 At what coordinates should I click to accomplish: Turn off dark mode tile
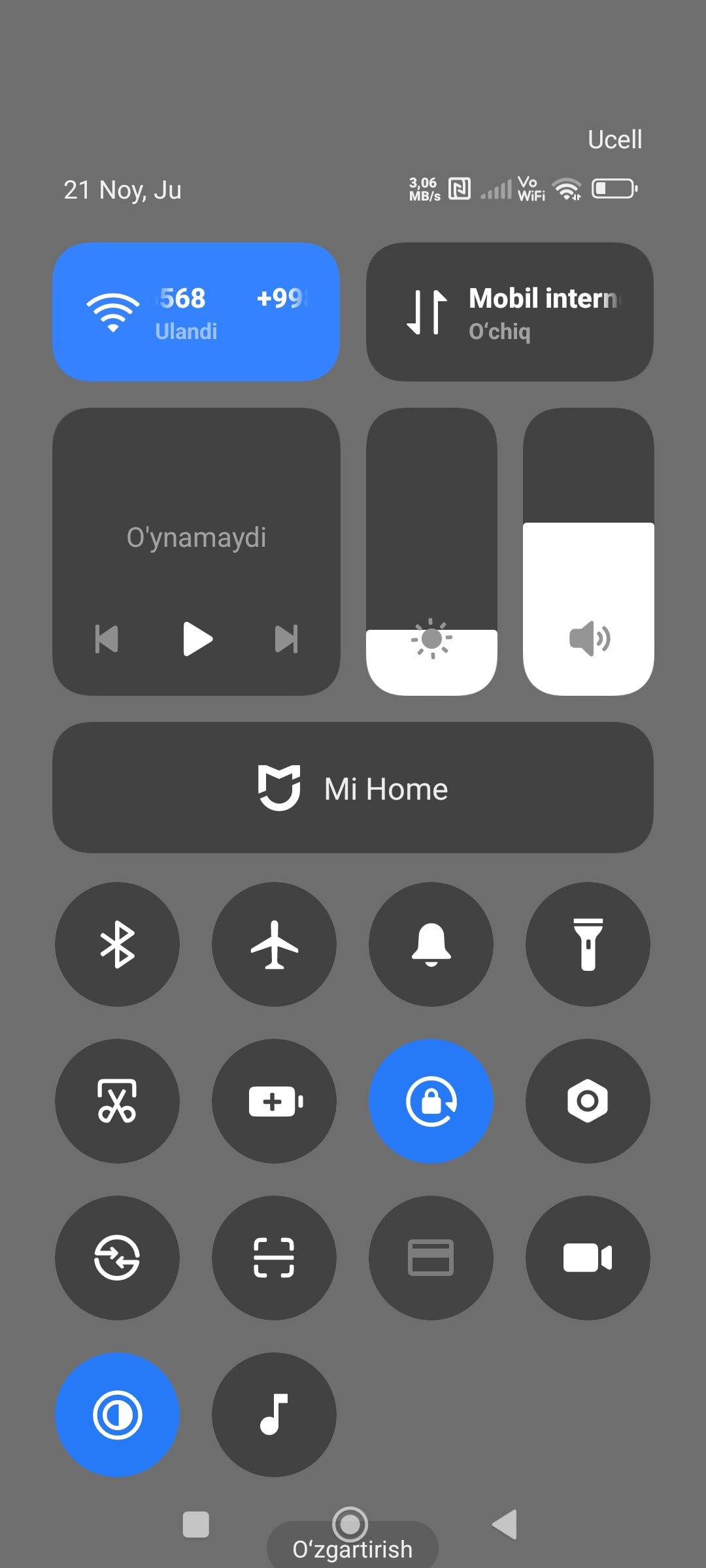pyautogui.click(x=117, y=1414)
